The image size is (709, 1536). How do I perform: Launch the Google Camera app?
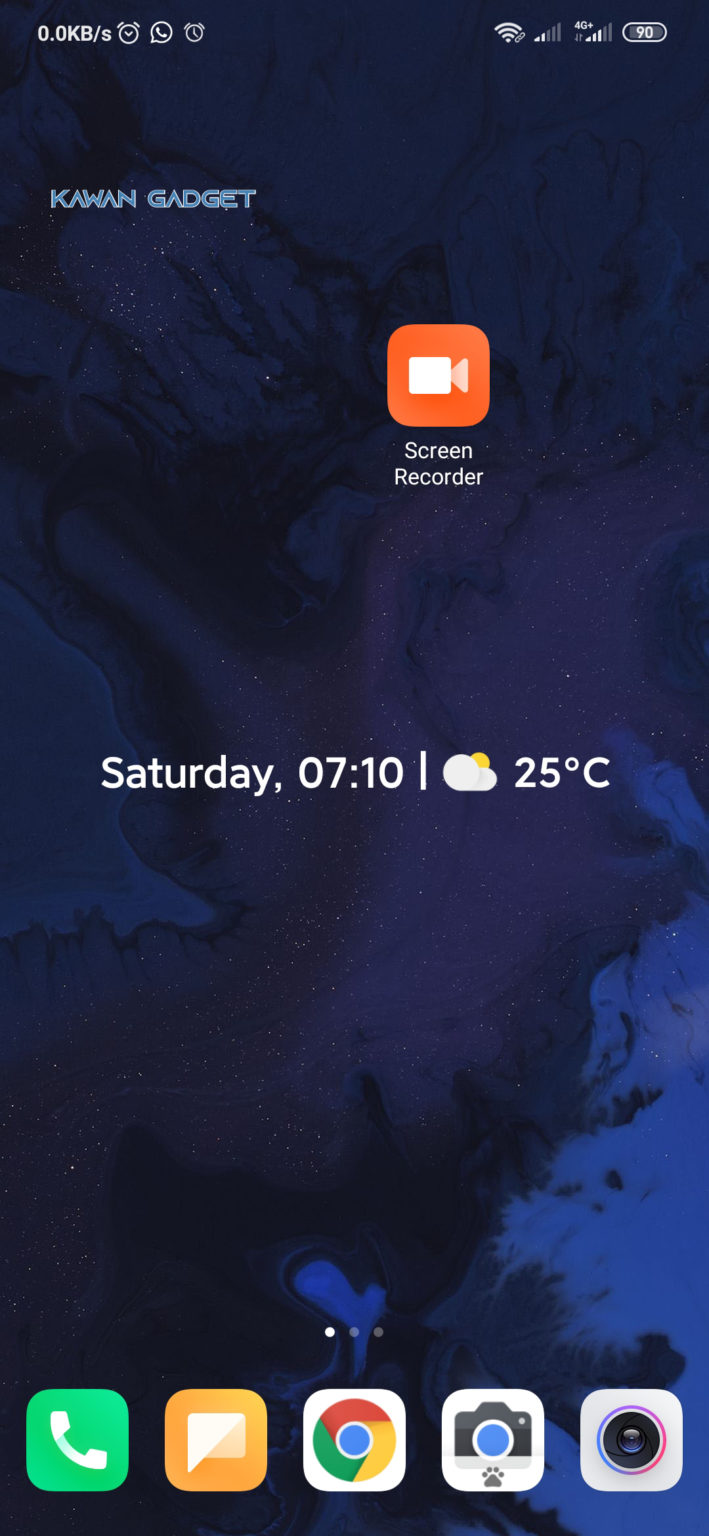coord(493,1440)
